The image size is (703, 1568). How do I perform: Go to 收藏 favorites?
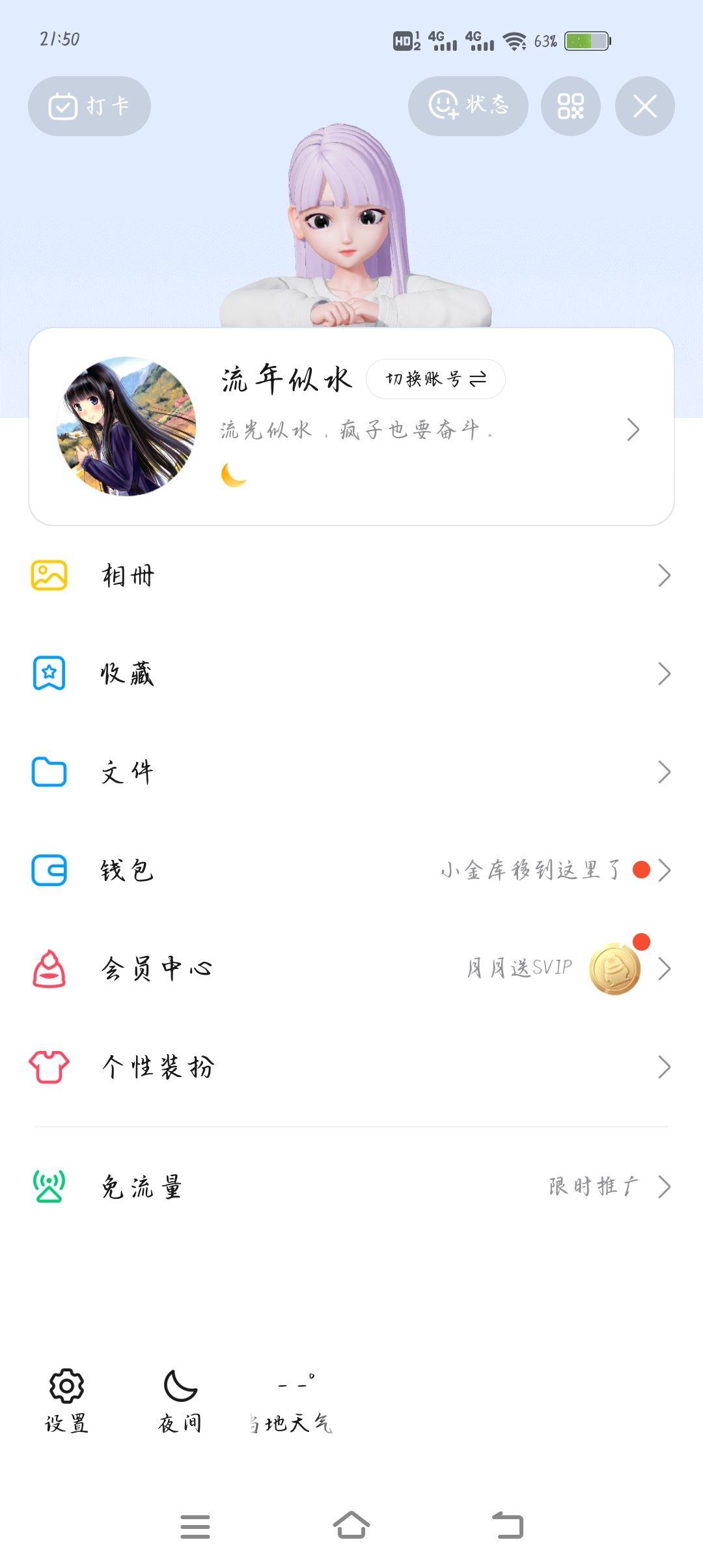coord(351,674)
